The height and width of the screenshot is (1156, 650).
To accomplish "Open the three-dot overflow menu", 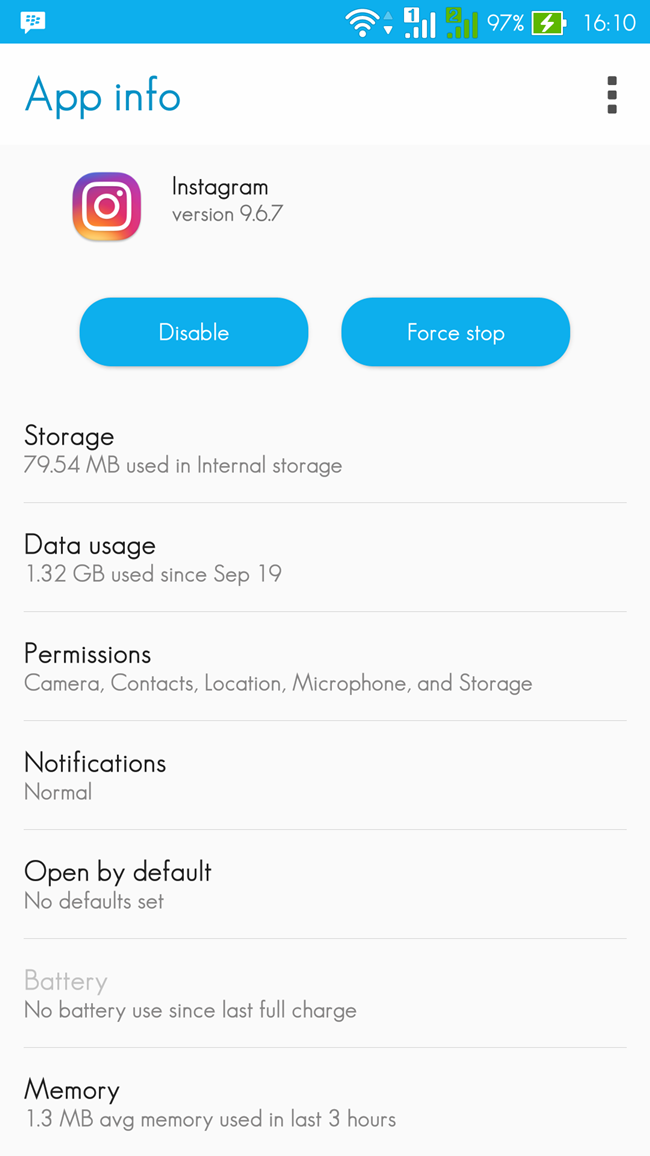I will 612,95.
